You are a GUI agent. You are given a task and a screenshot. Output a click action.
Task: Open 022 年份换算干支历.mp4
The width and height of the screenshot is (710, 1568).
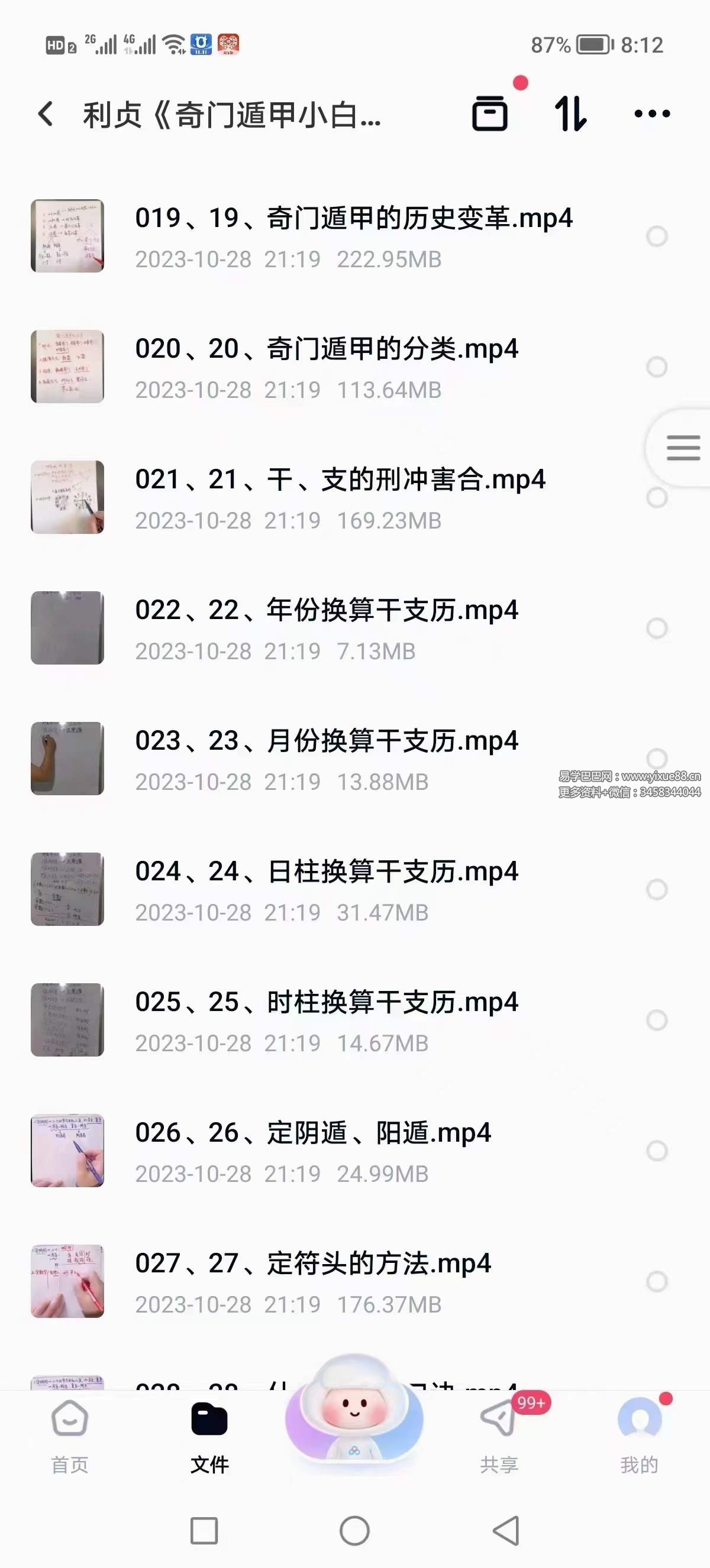(x=326, y=627)
